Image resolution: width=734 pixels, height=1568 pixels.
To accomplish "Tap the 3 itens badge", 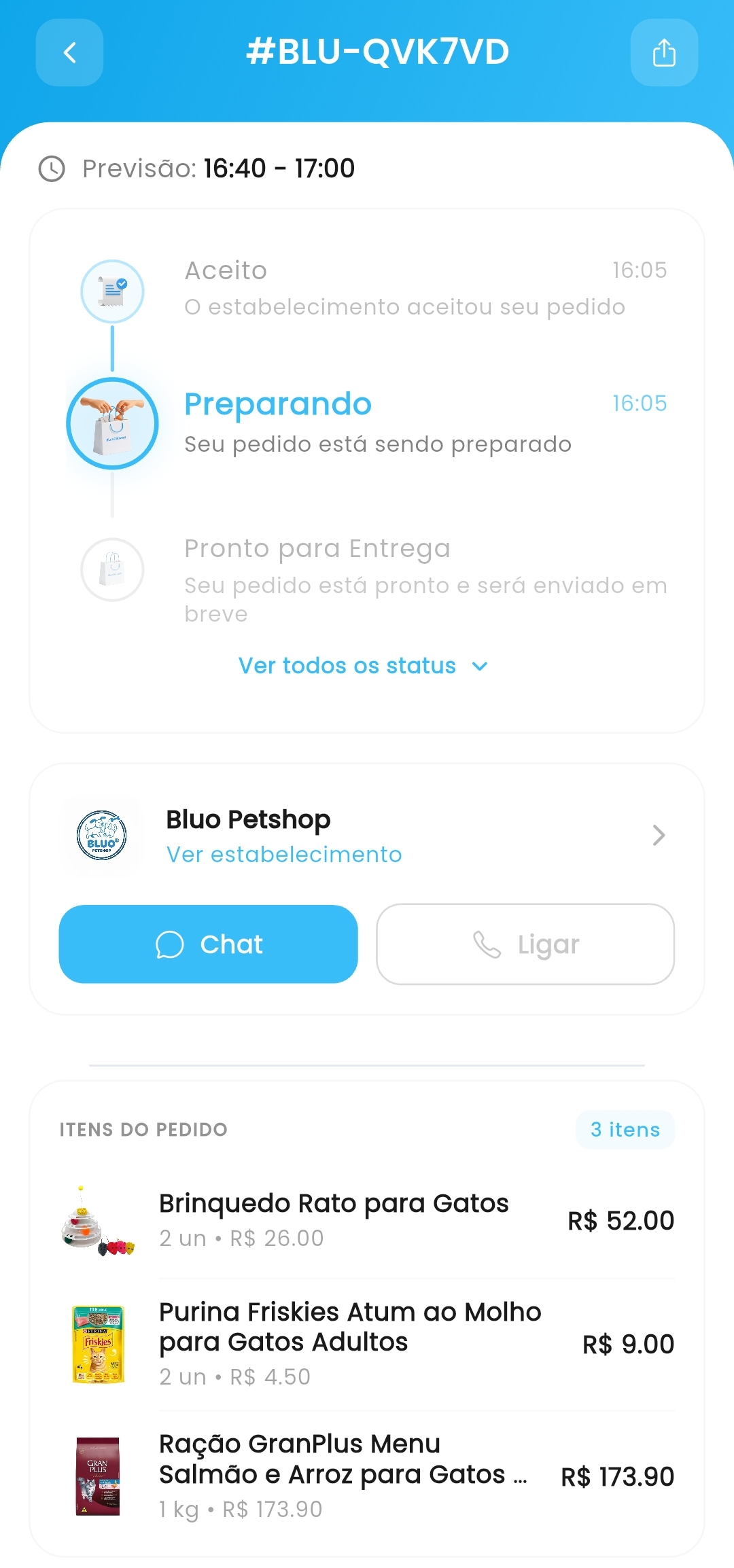I will (x=625, y=1129).
